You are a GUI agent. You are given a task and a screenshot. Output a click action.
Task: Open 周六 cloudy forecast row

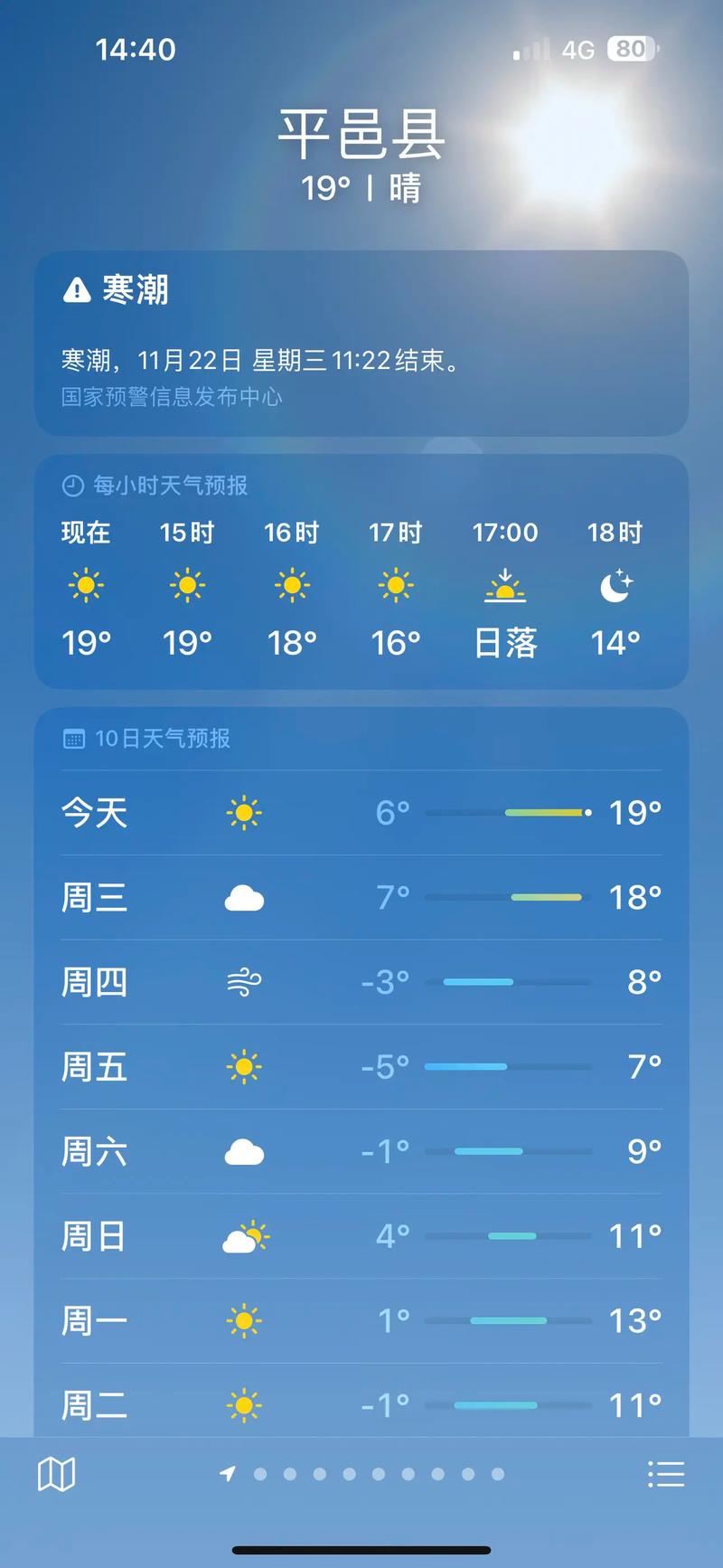coord(361,1152)
